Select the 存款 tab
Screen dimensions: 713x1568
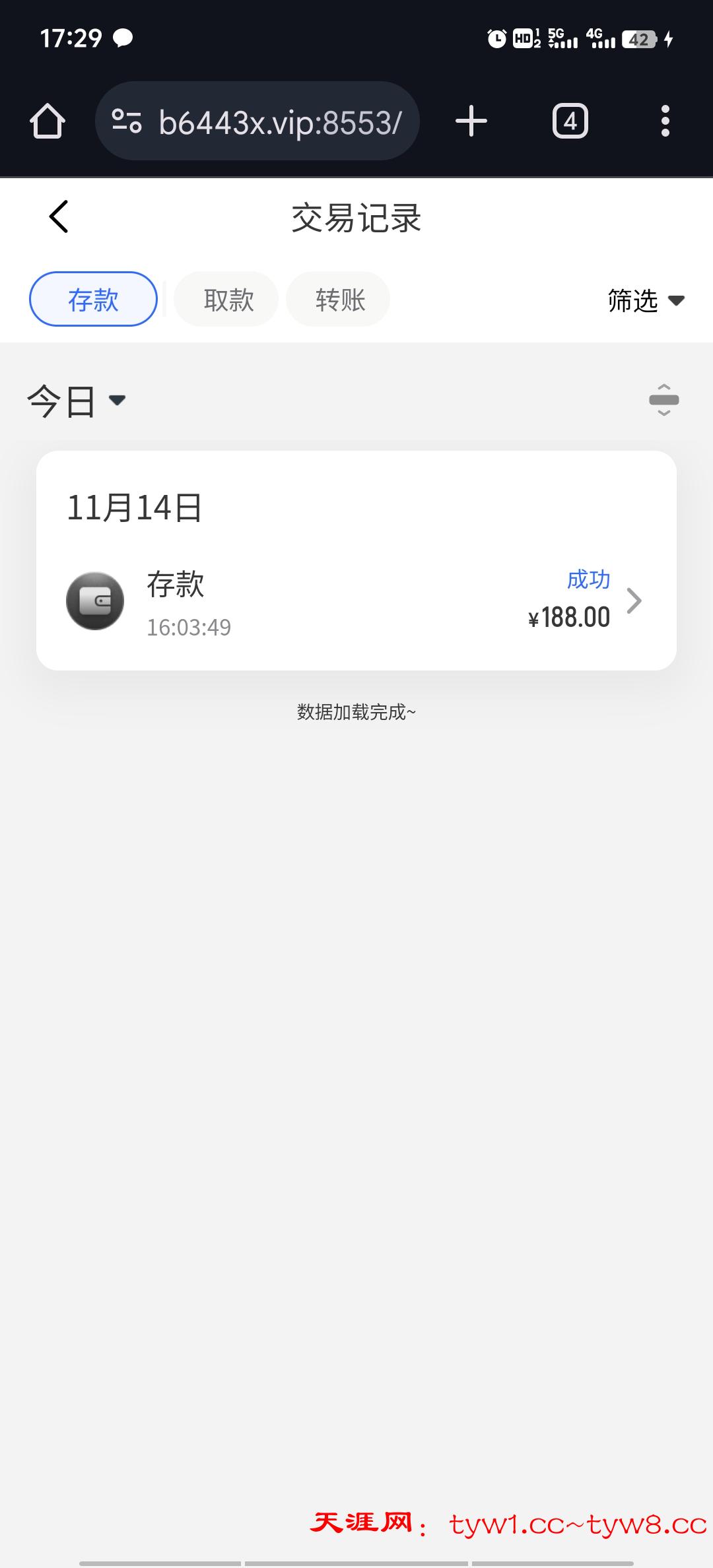(93, 300)
